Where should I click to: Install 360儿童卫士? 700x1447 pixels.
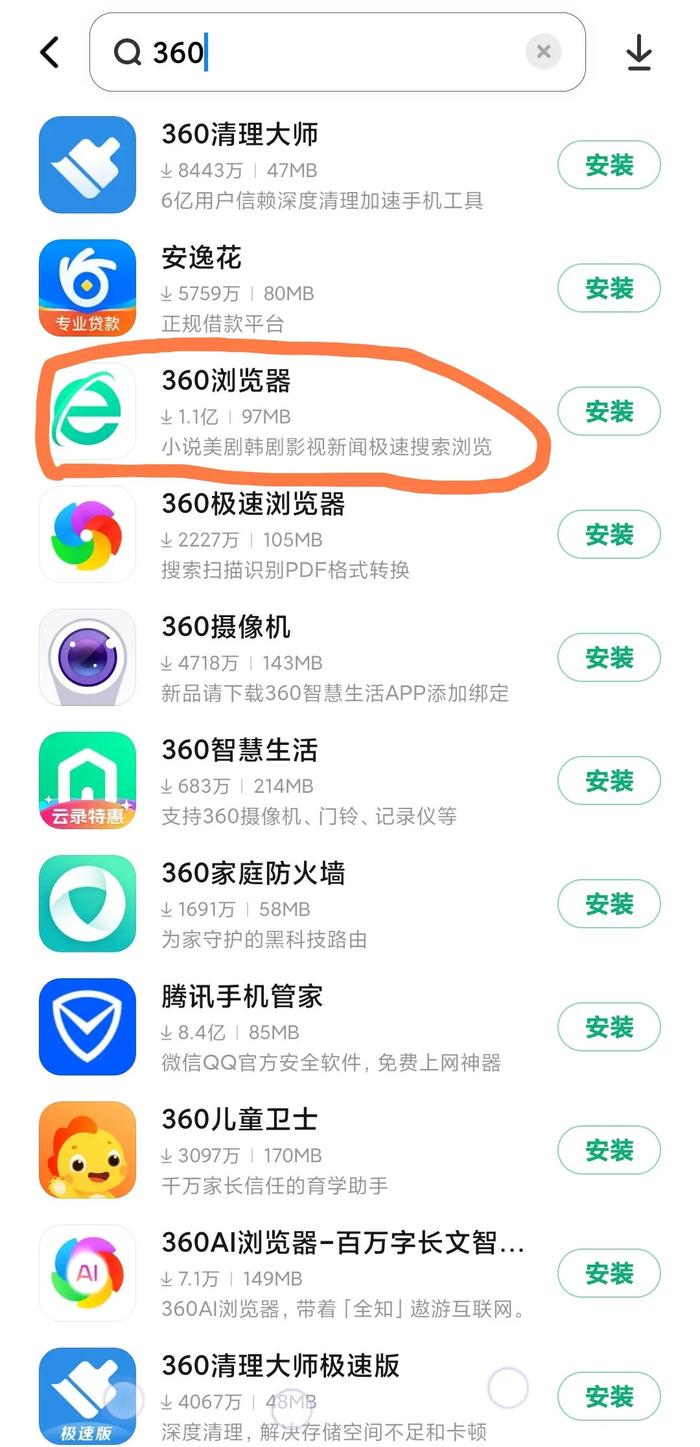click(609, 1151)
